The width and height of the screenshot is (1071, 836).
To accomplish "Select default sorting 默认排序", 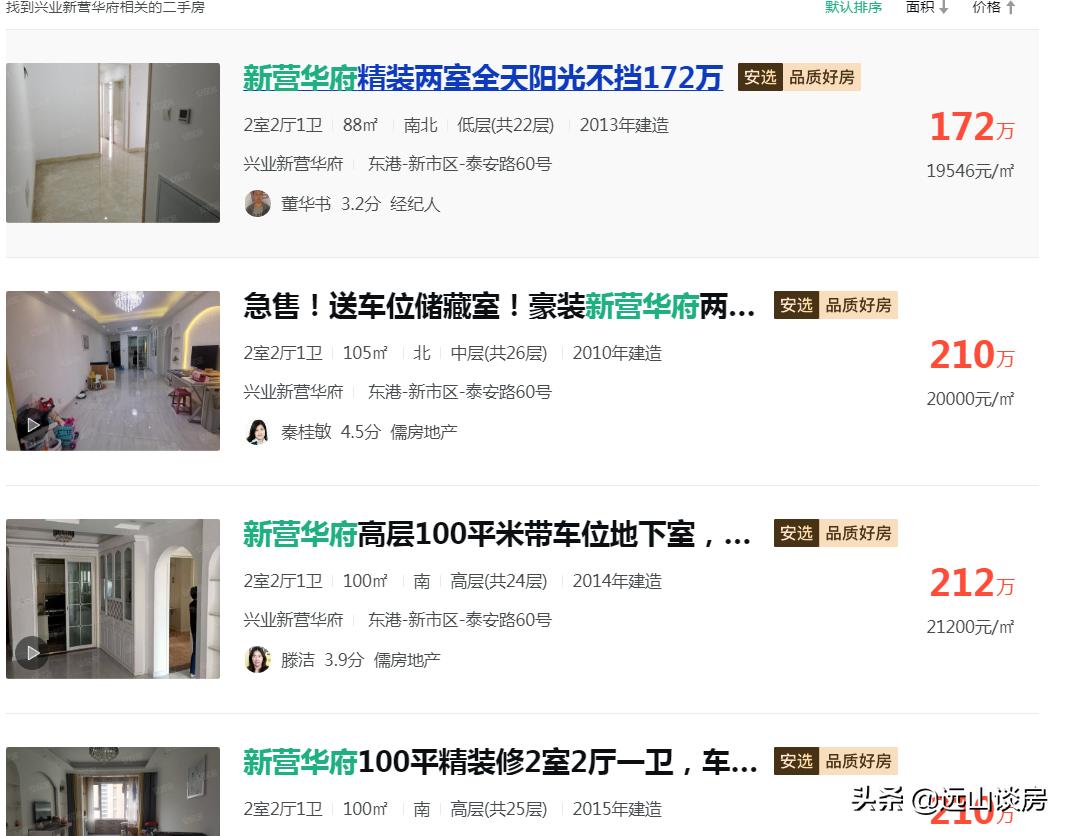I will [853, 7].
